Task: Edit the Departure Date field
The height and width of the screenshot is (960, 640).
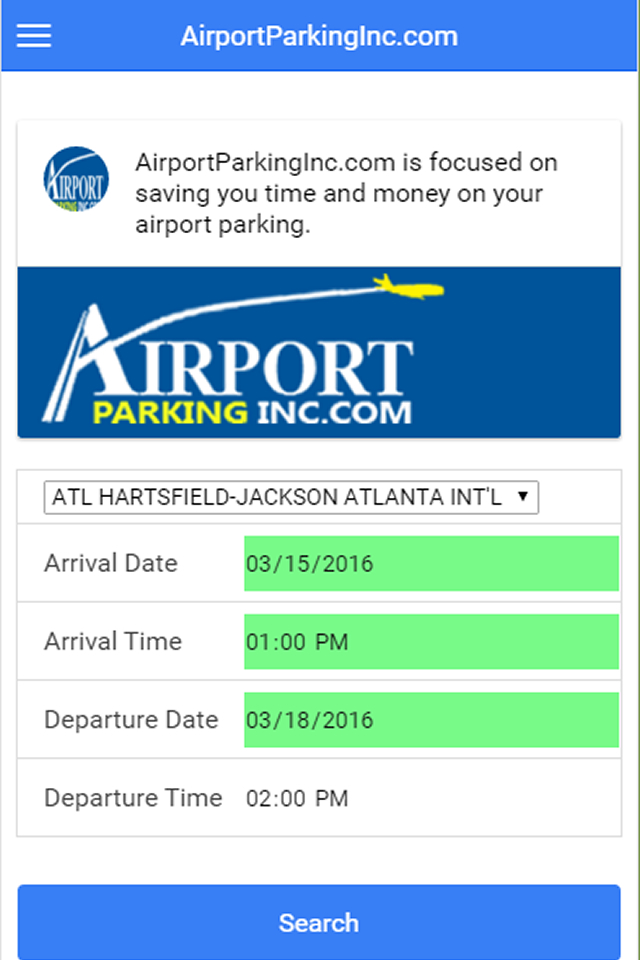Action: pyautogui.click(x=431, y=720)
